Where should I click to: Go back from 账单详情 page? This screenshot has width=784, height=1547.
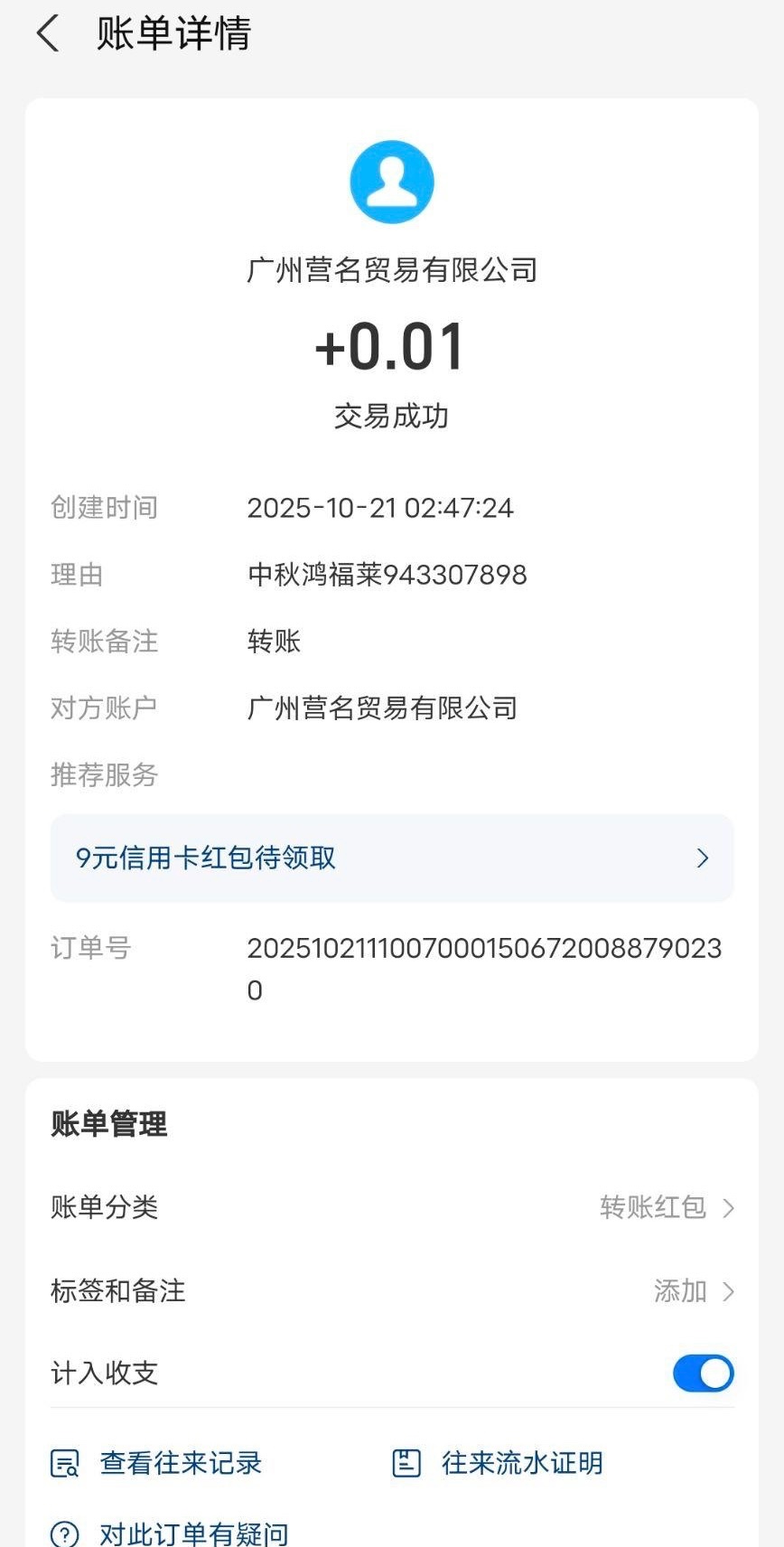point(48,34)
